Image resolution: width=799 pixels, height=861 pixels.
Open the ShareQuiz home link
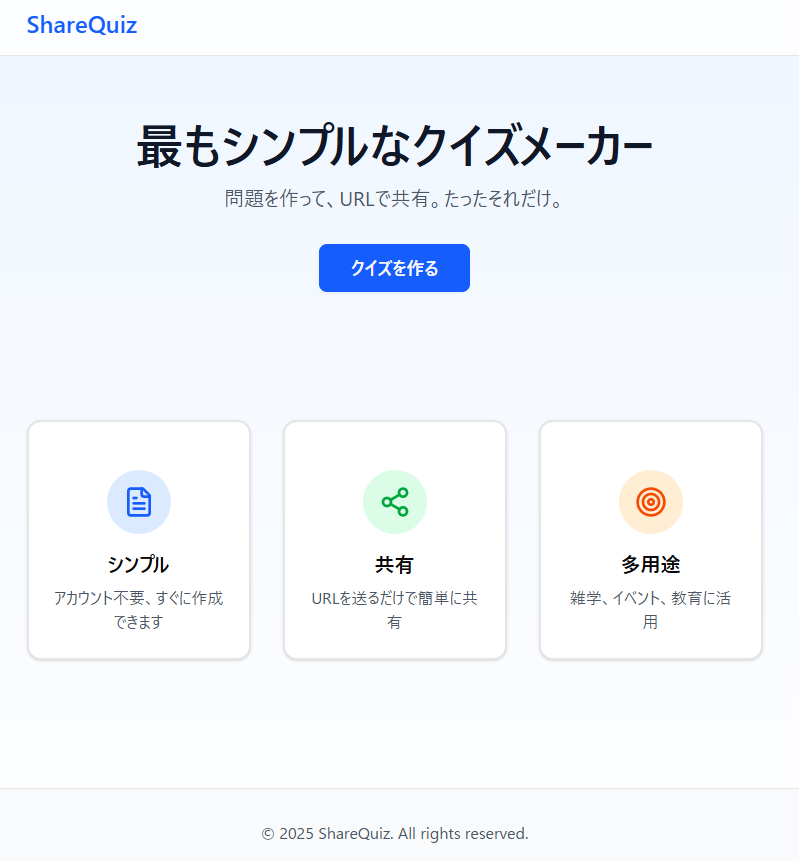coord(82,26)
